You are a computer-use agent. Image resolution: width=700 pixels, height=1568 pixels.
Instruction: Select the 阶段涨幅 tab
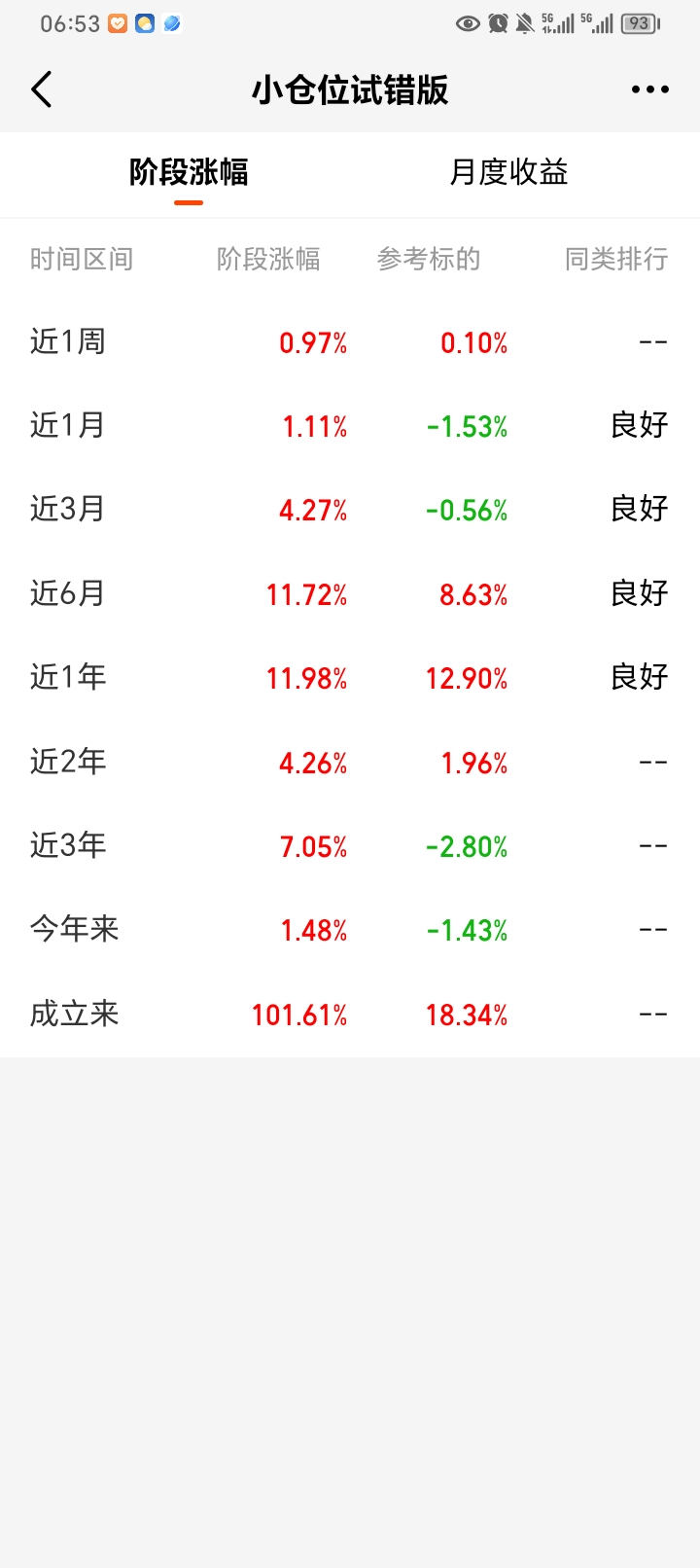click(x=189, y=172)
